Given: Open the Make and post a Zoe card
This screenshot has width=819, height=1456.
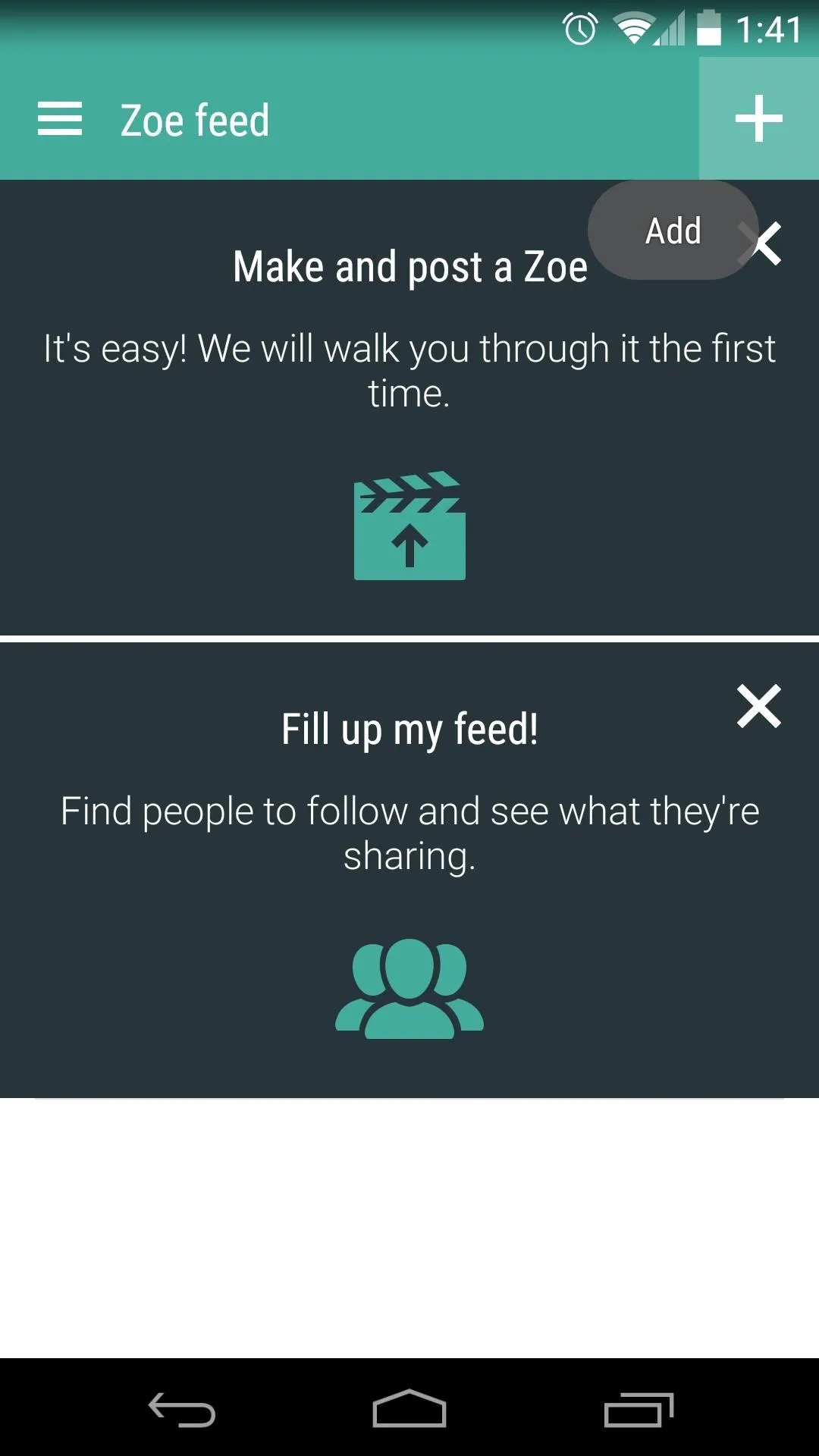Looking at the screenshot, I should (x=409, y=408).
